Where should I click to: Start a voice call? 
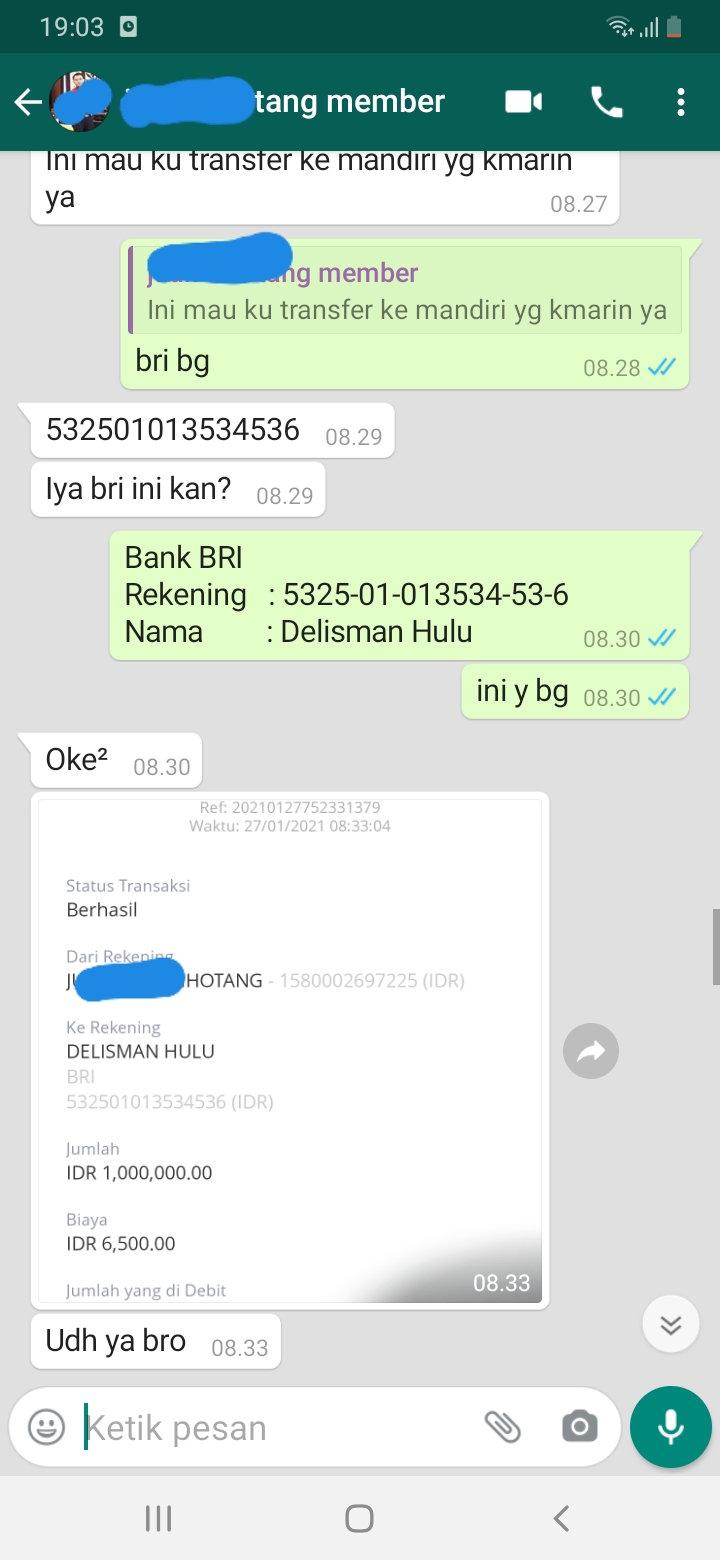pyautogui.click(x=607, y=102)
